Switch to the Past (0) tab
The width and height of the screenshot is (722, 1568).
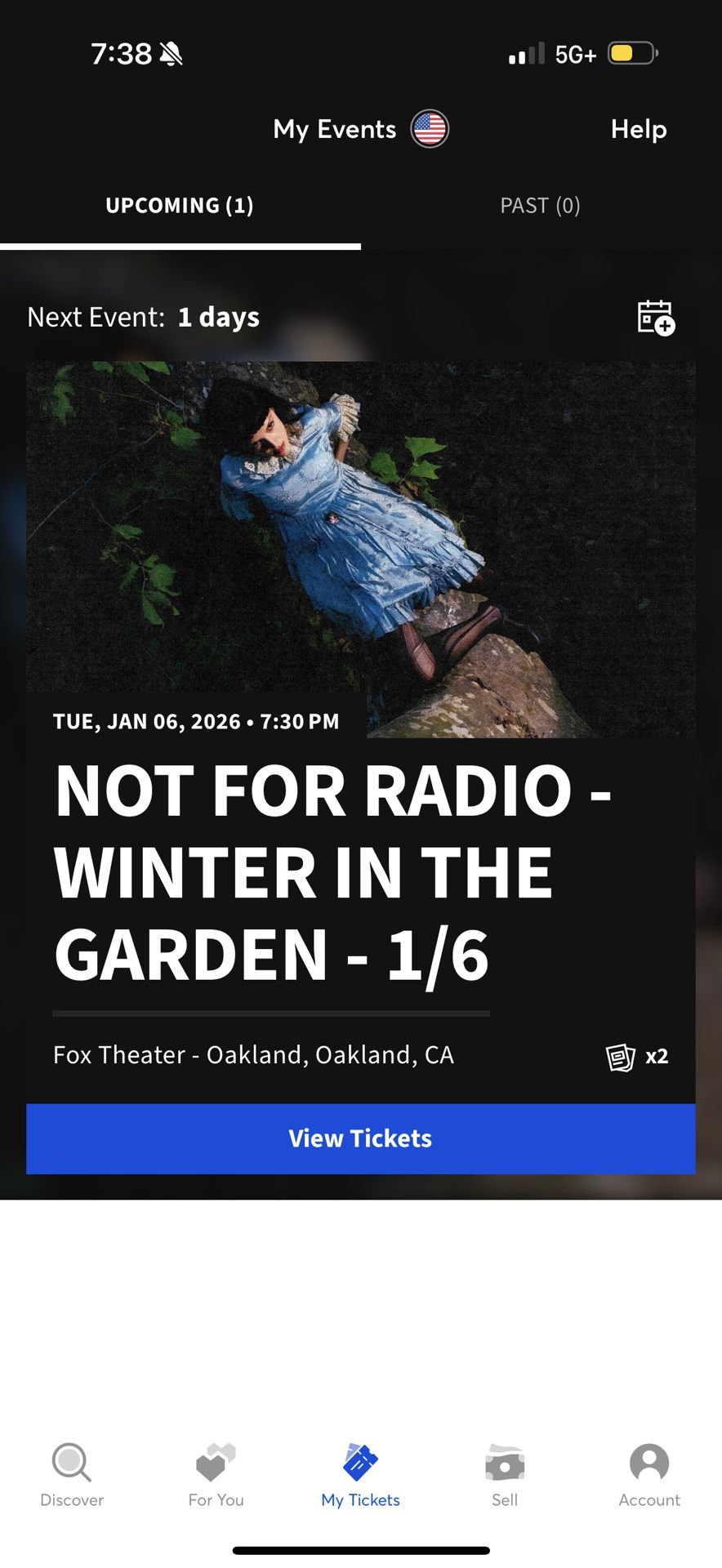(540, 206)
